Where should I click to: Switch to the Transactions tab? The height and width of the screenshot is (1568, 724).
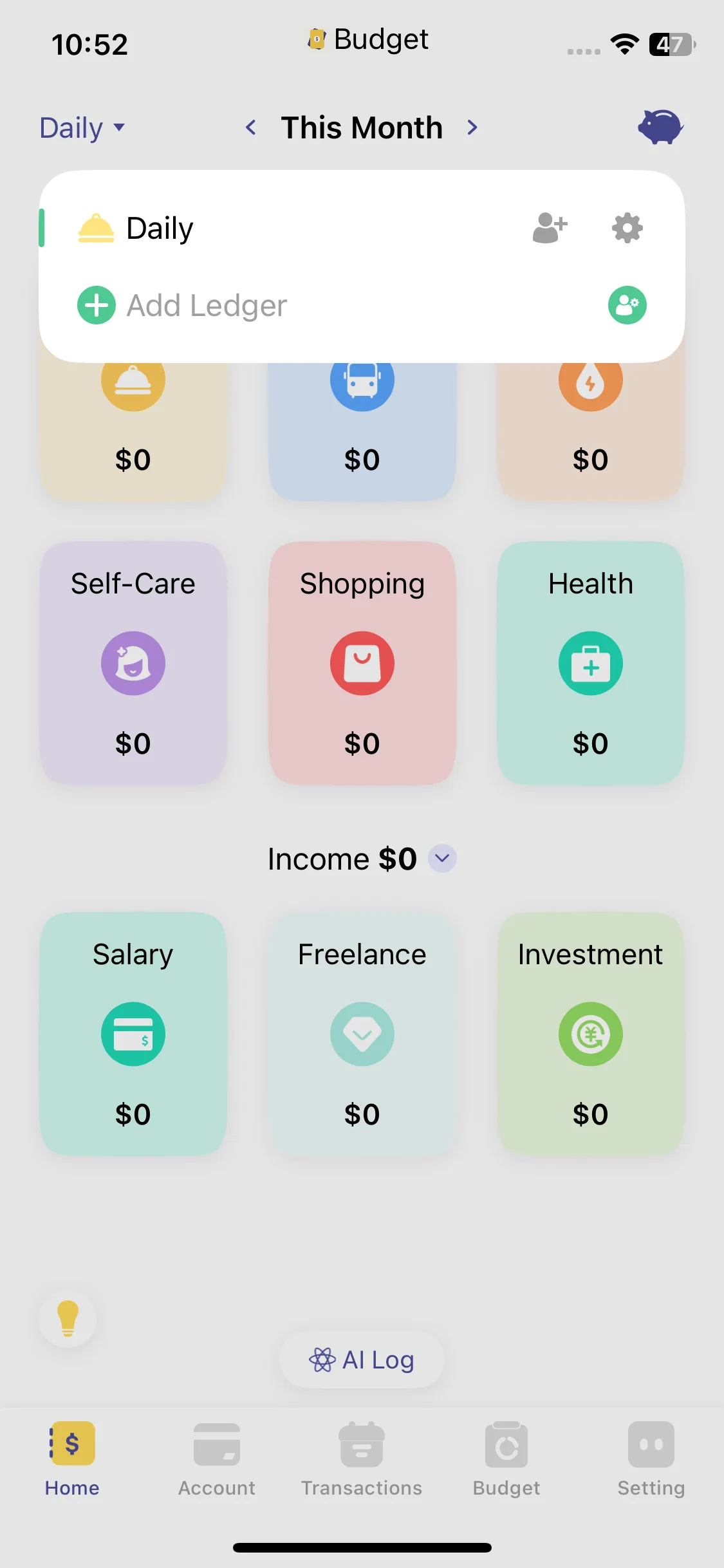[x=362, y=1460]
